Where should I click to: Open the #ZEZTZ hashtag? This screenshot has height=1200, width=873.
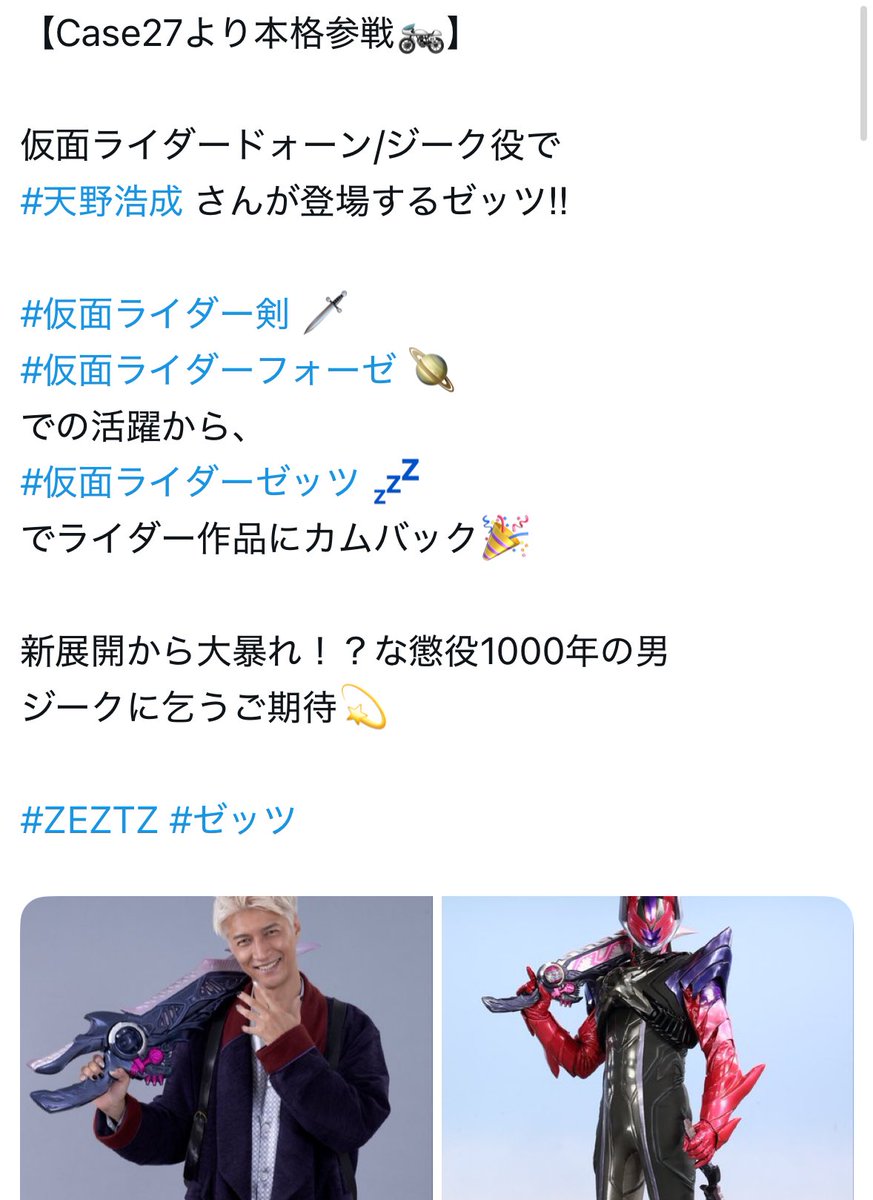[x=89, y=820]
